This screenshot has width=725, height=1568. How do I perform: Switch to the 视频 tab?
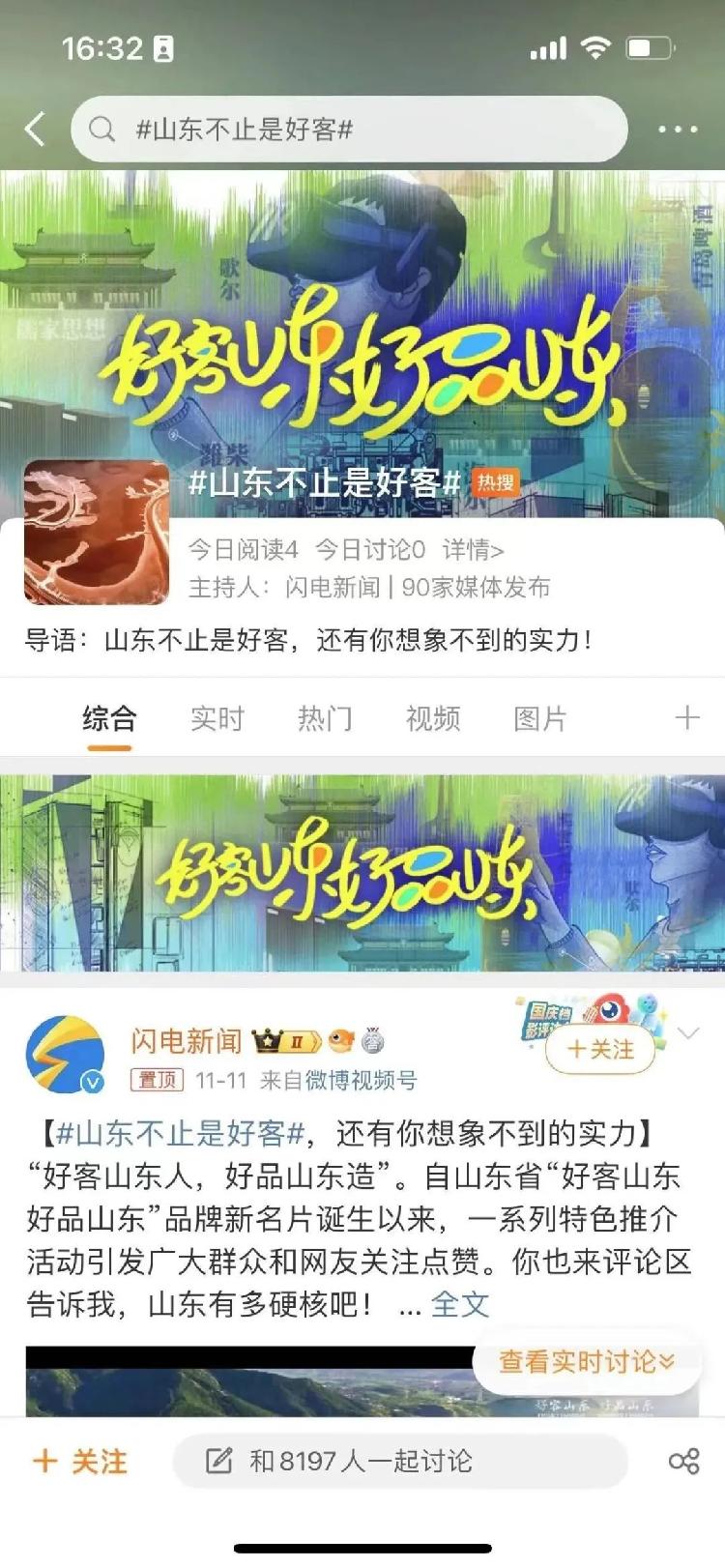click(432, 718)
